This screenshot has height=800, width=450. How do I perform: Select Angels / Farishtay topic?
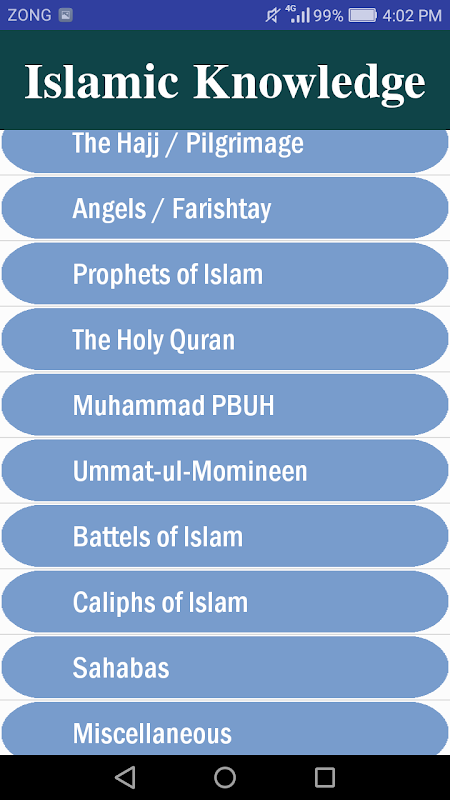tap(225, 208)
